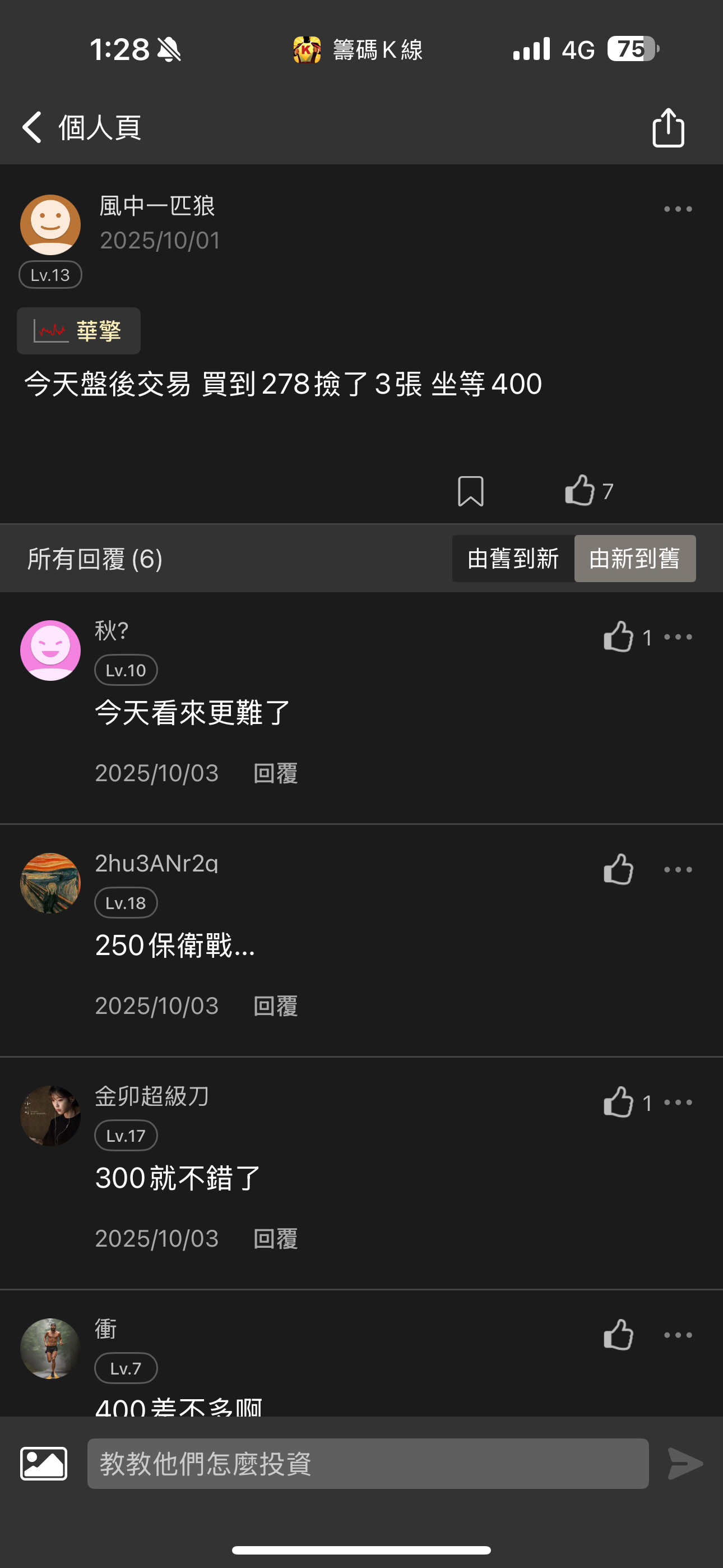
Task: Sort replies 由新到舊
Action: click(634, 559)
